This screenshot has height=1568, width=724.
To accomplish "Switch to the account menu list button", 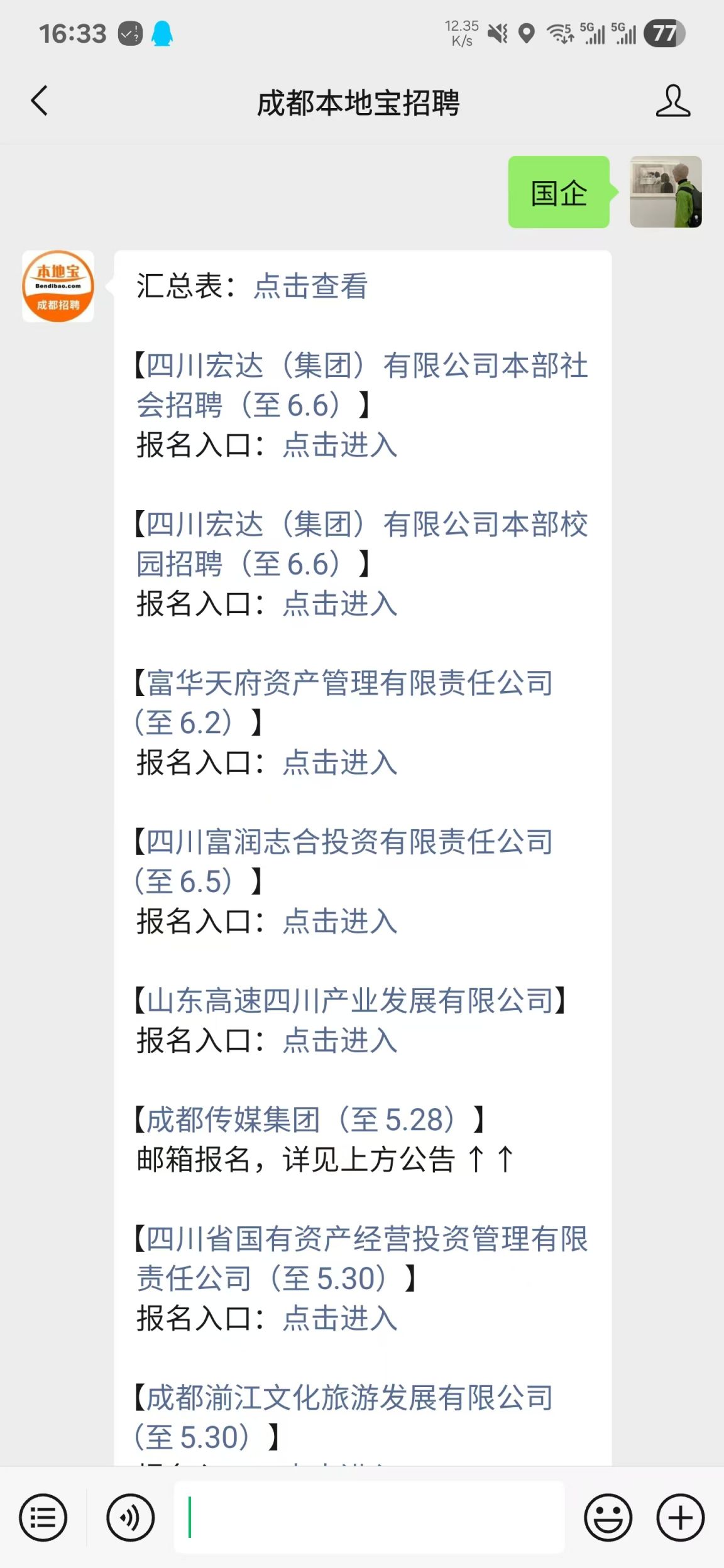I will (x=43, y=1518).
